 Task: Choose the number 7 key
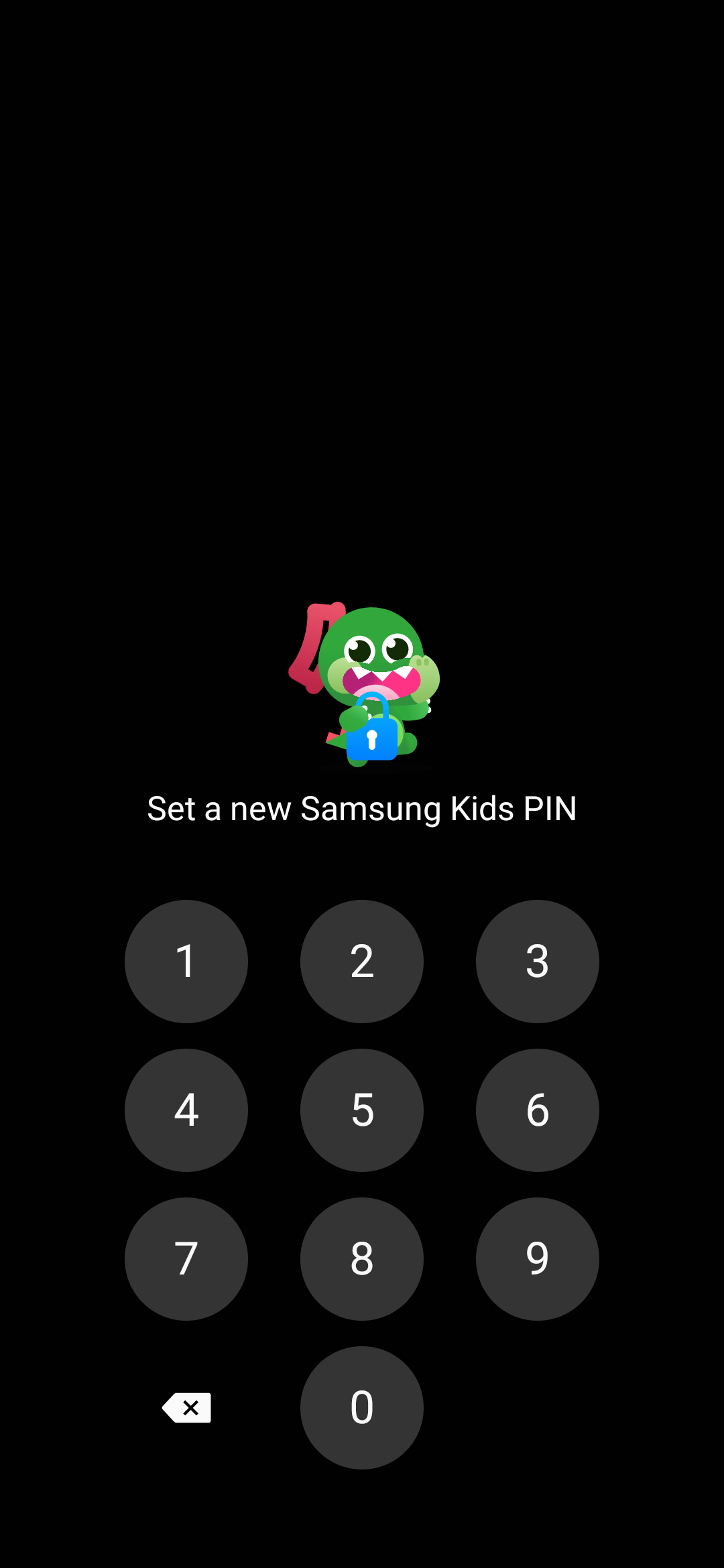coord(186,1258)
